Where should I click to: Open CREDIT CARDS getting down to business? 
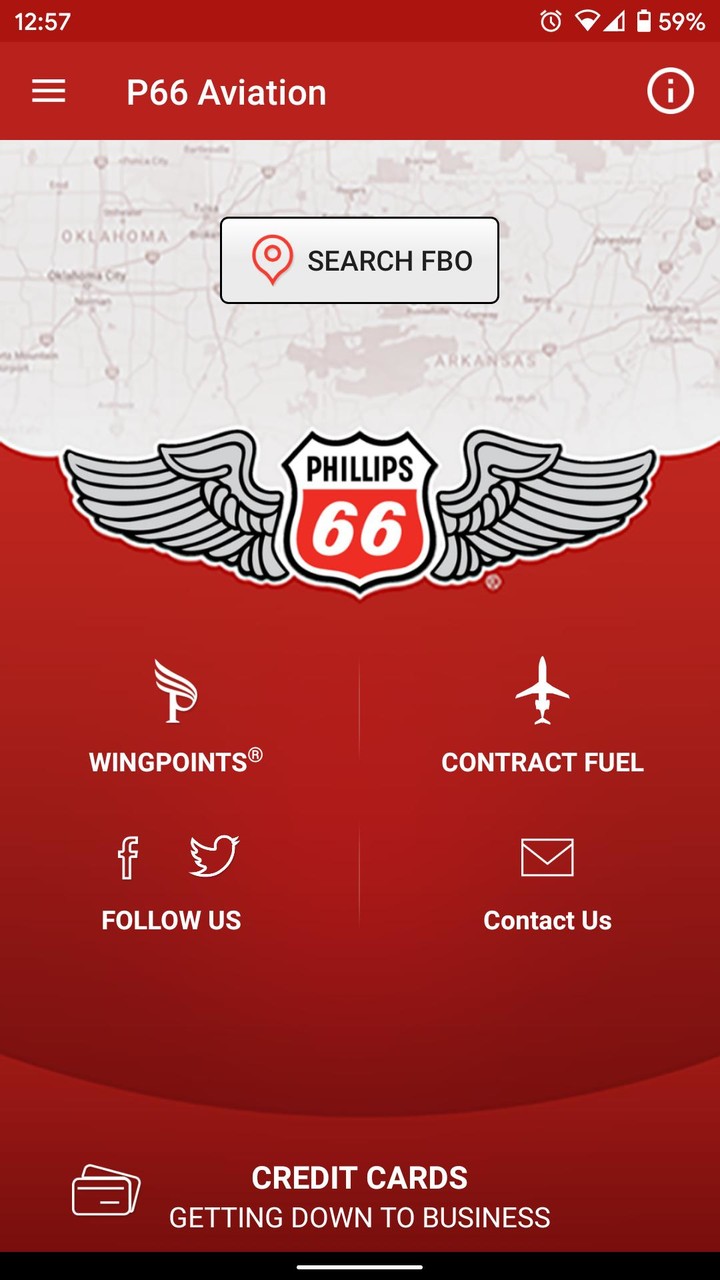(360, 1195)
